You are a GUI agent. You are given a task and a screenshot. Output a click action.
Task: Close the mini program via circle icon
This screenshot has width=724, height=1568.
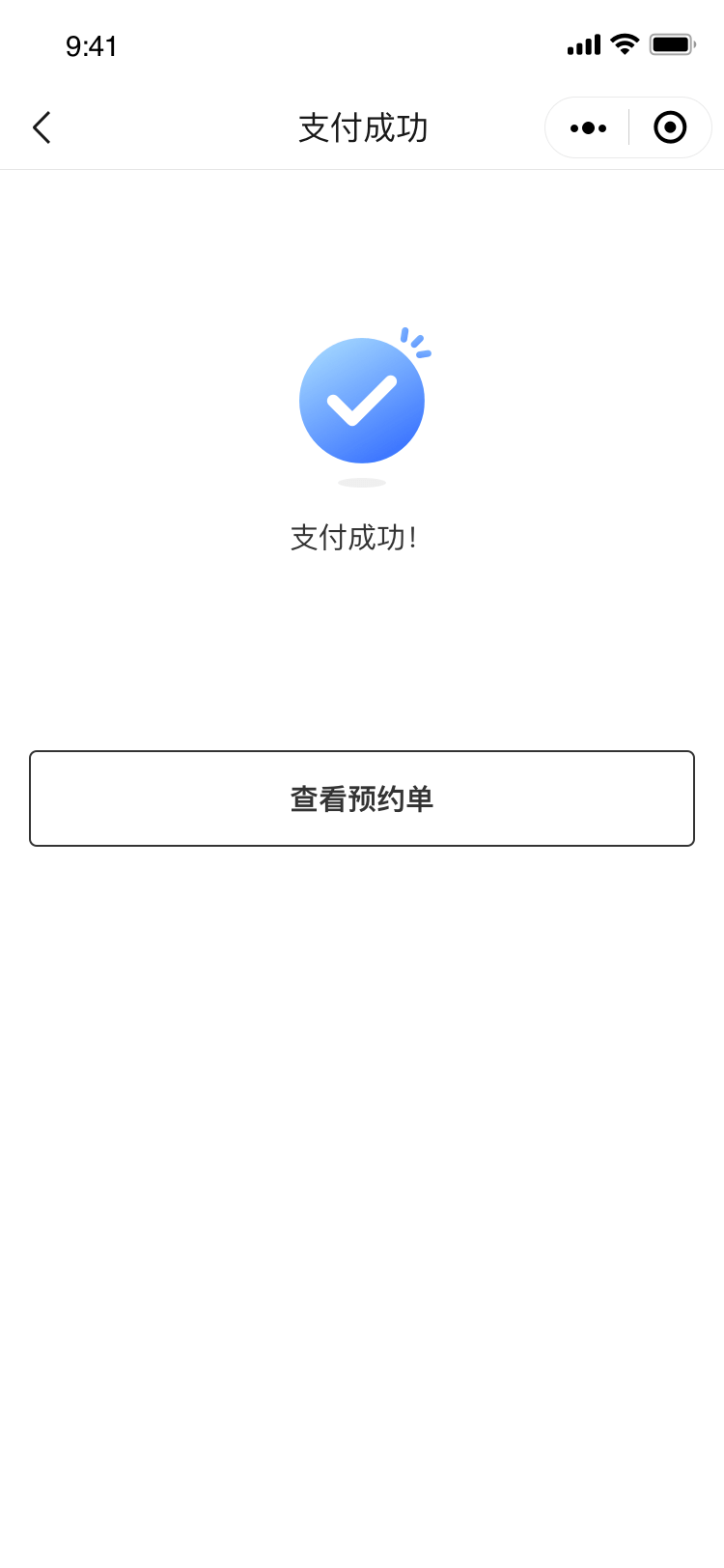click(670, 127)
